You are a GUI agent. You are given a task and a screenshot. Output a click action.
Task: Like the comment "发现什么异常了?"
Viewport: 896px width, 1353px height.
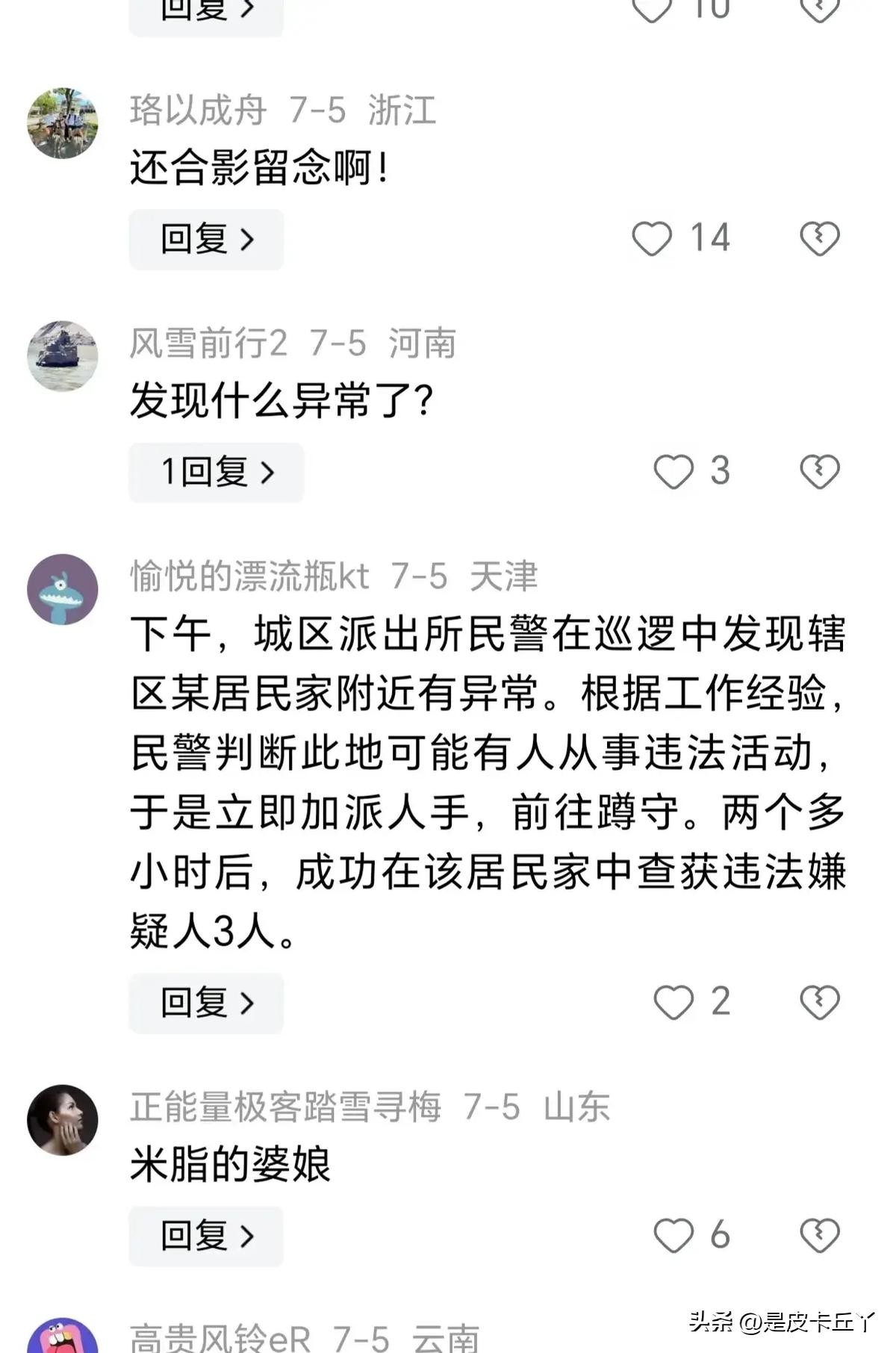673,473
